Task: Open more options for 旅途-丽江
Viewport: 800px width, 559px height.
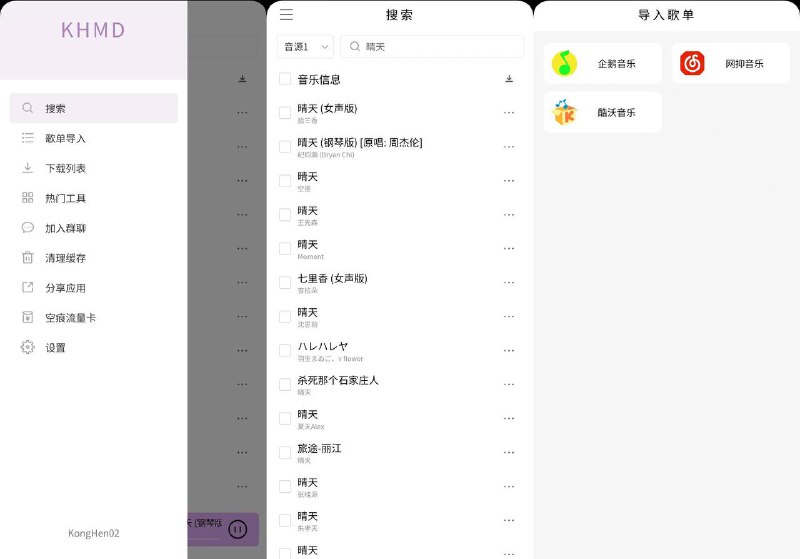Action: point(509,452)
